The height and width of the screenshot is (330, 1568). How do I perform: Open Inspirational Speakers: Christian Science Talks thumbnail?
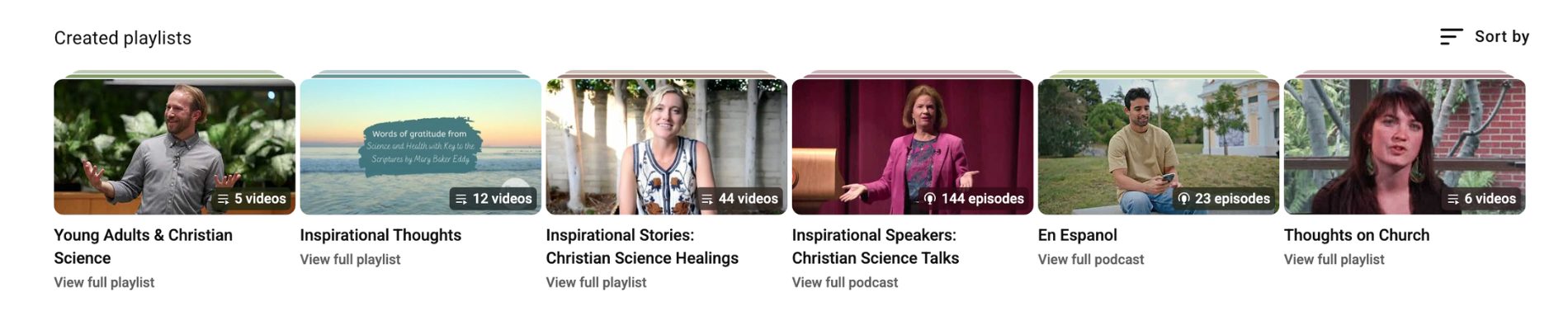tap(912, 146)
